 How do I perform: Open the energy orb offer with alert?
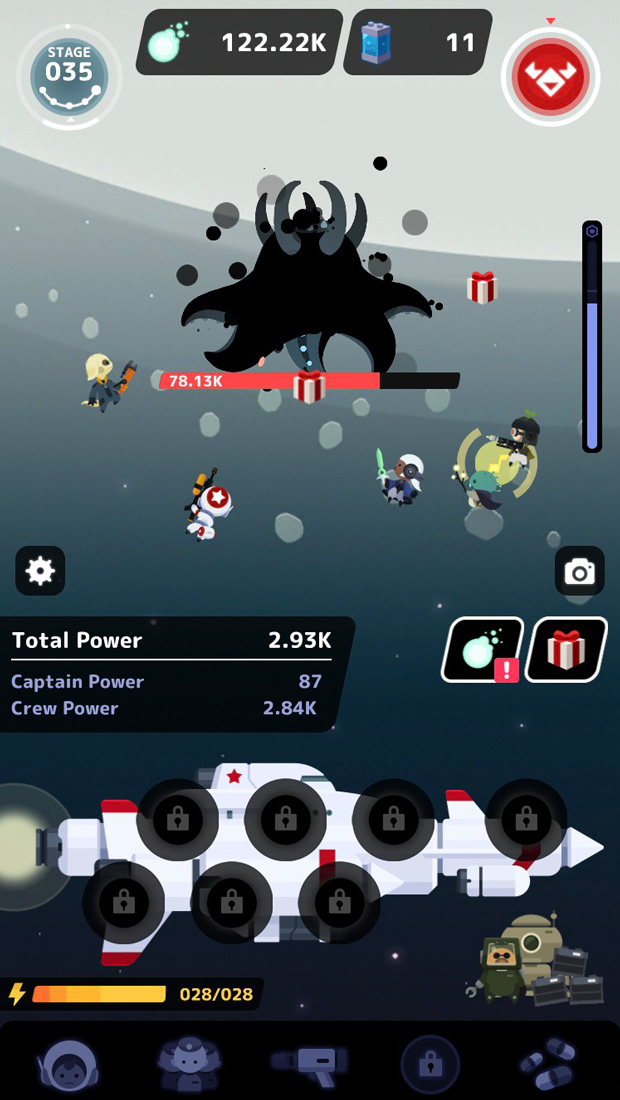pyautogui.click(x=483, y=650)
